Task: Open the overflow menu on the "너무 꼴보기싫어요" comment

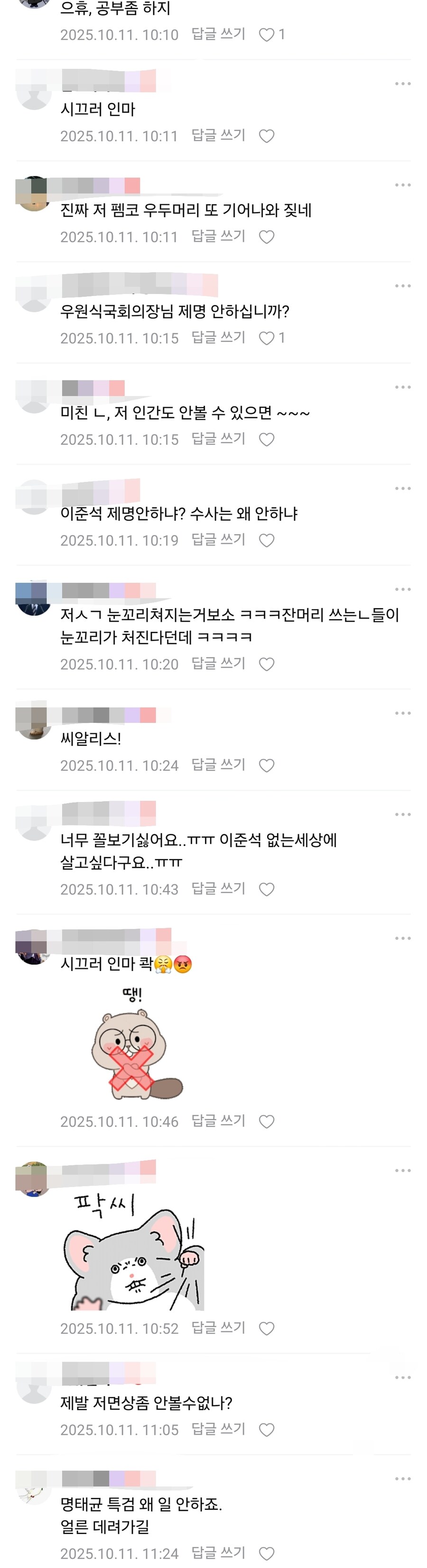Action: point(403,814)
